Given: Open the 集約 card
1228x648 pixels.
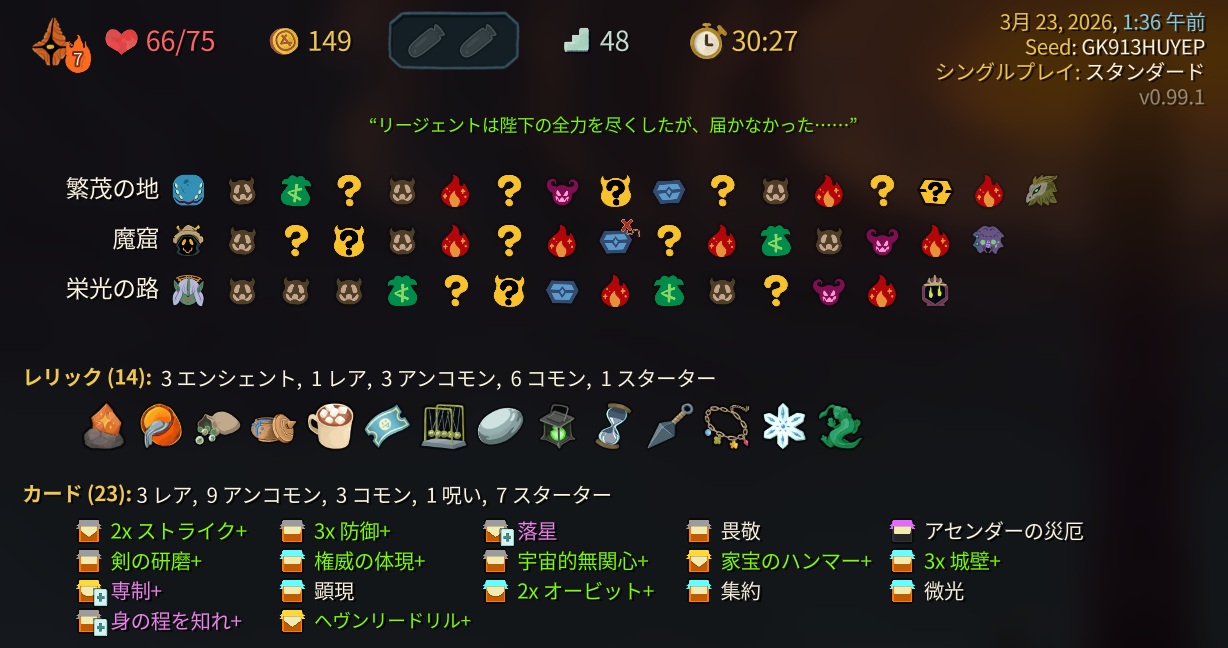Looking at the screenshot, I should 740,591.
